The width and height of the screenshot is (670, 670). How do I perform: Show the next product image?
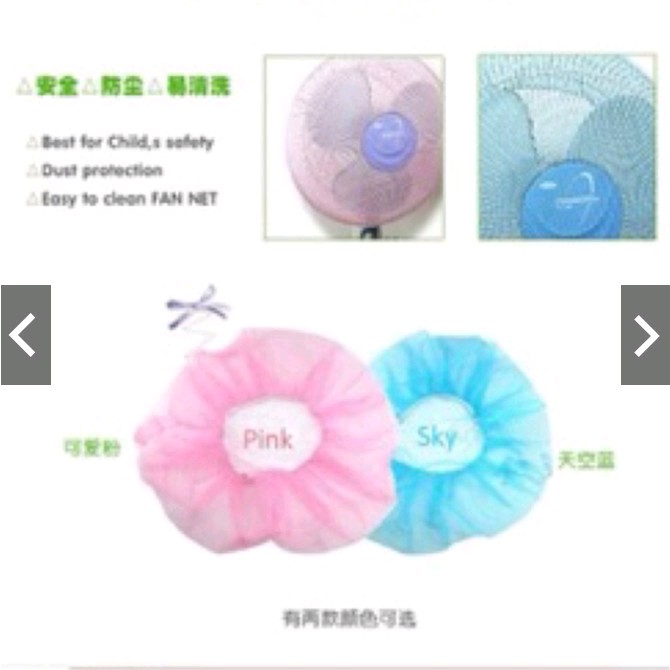[645, 335]
